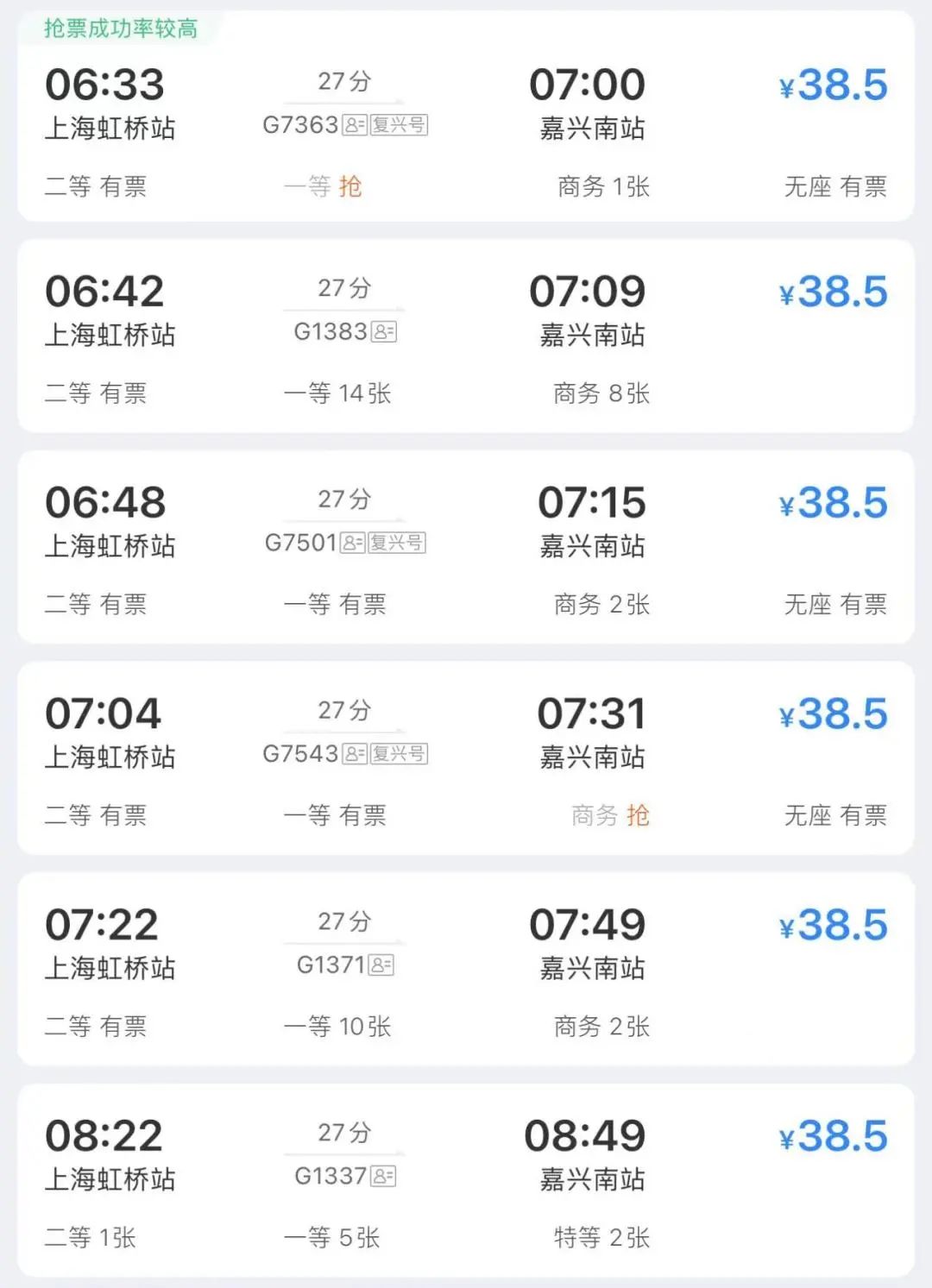The width and height of the screenshot is (932, 1288).
Task: Pick train G1371 leaving at 07:22
Action: (466, 969)
